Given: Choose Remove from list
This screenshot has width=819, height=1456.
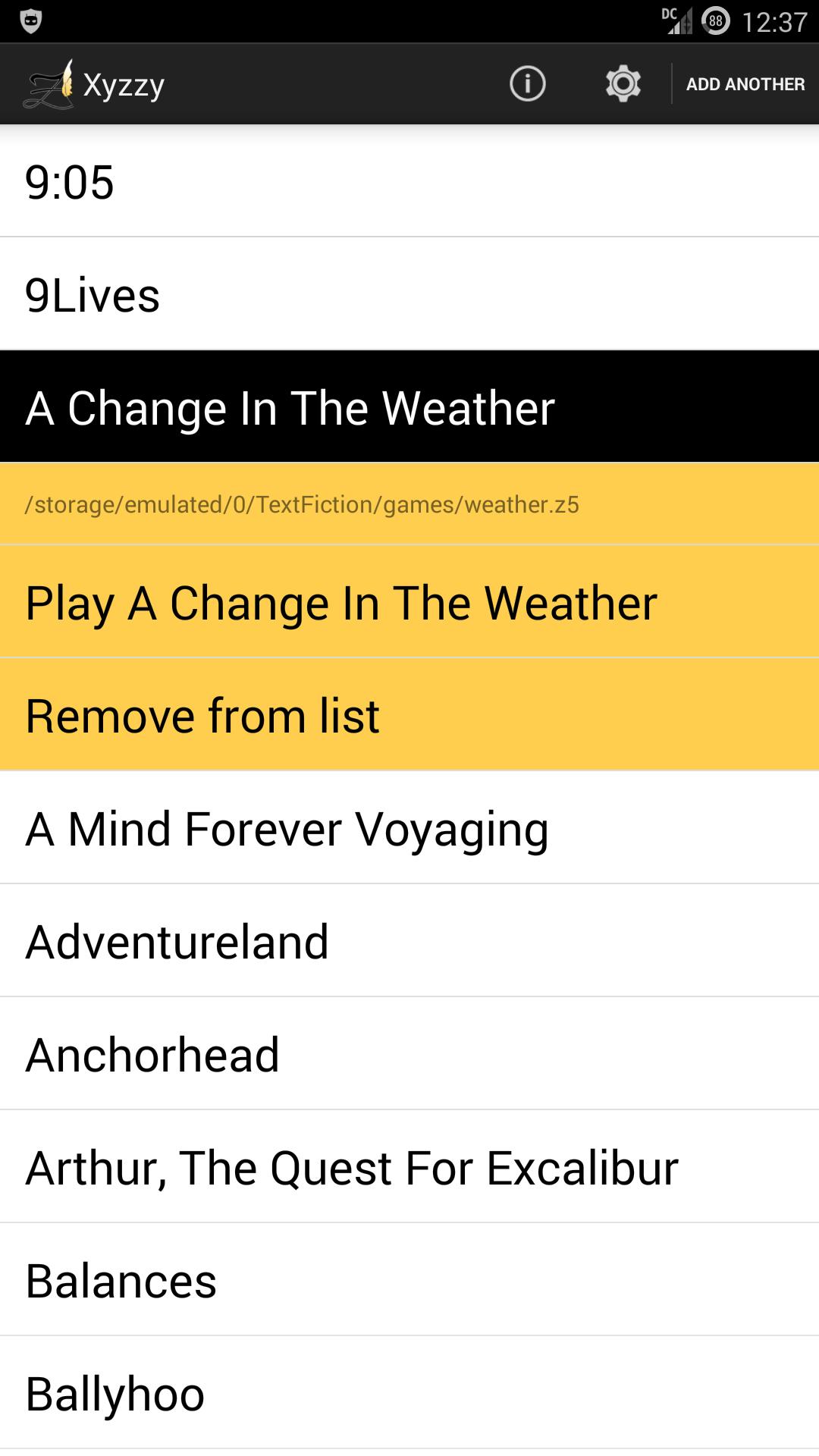Looking at the screenshot, I should tap(409, 715).
